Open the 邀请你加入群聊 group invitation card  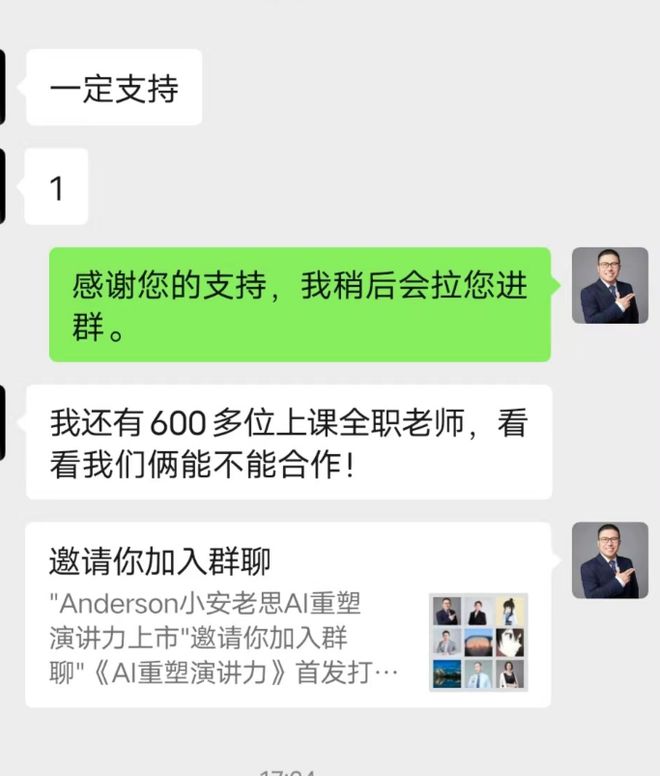click(x=288, y=614)
